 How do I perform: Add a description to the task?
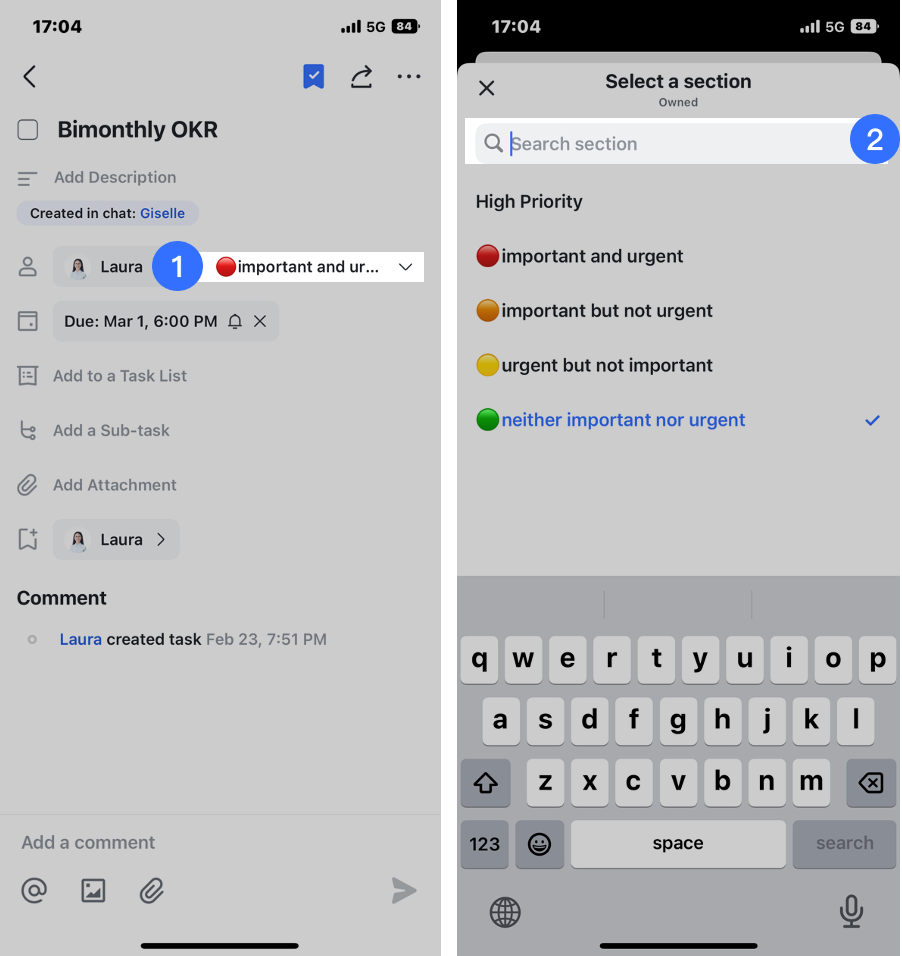point(114,177)
